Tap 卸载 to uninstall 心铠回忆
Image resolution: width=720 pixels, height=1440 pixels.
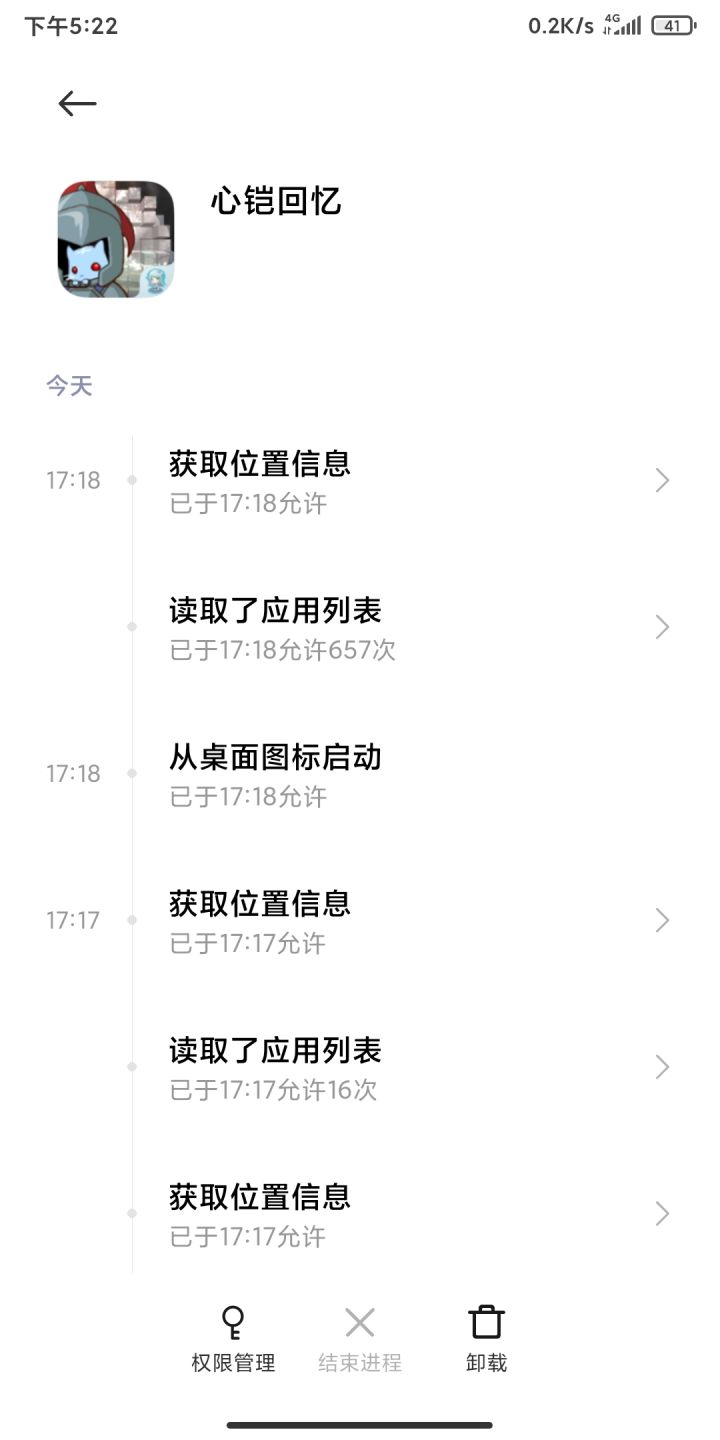(487, 1338)
